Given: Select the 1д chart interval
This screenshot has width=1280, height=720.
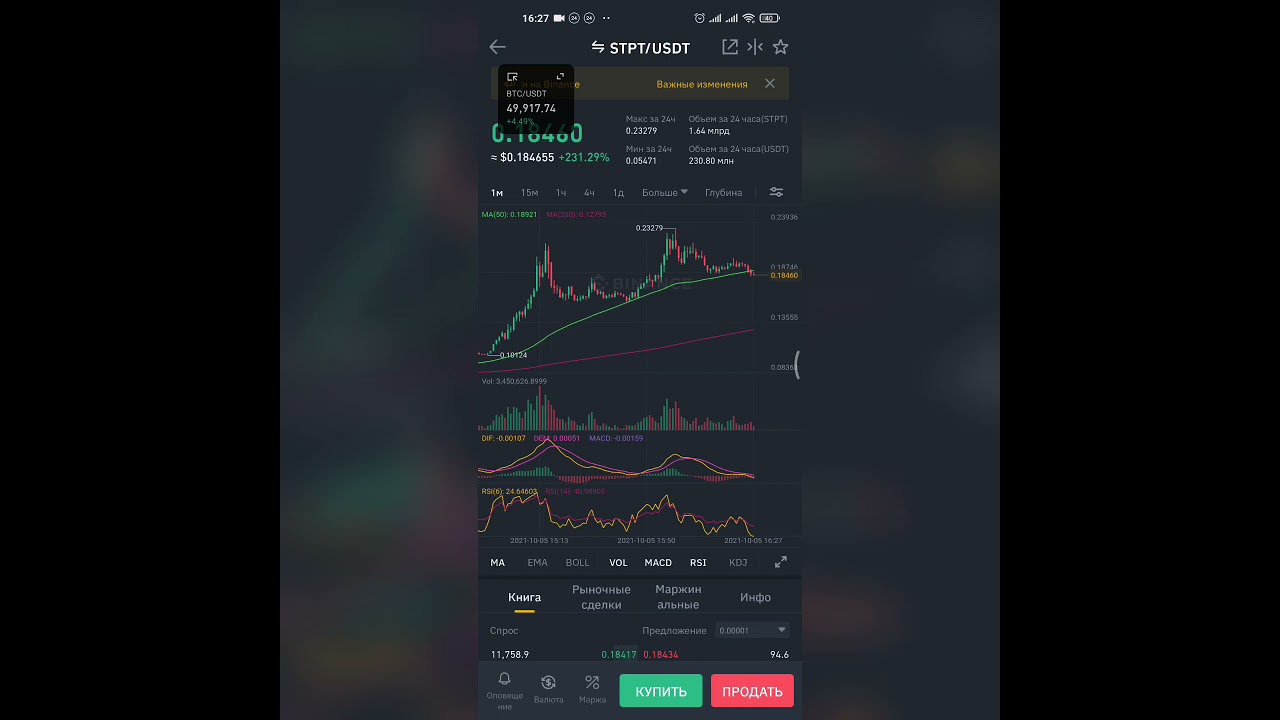Looking at the screenshot, I should point(618,193).
